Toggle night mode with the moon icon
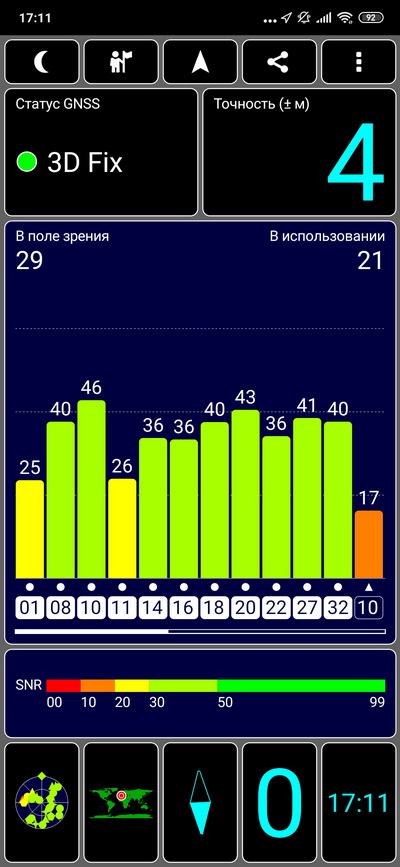This screenshot has width=400, height=867. coord(42,62)
